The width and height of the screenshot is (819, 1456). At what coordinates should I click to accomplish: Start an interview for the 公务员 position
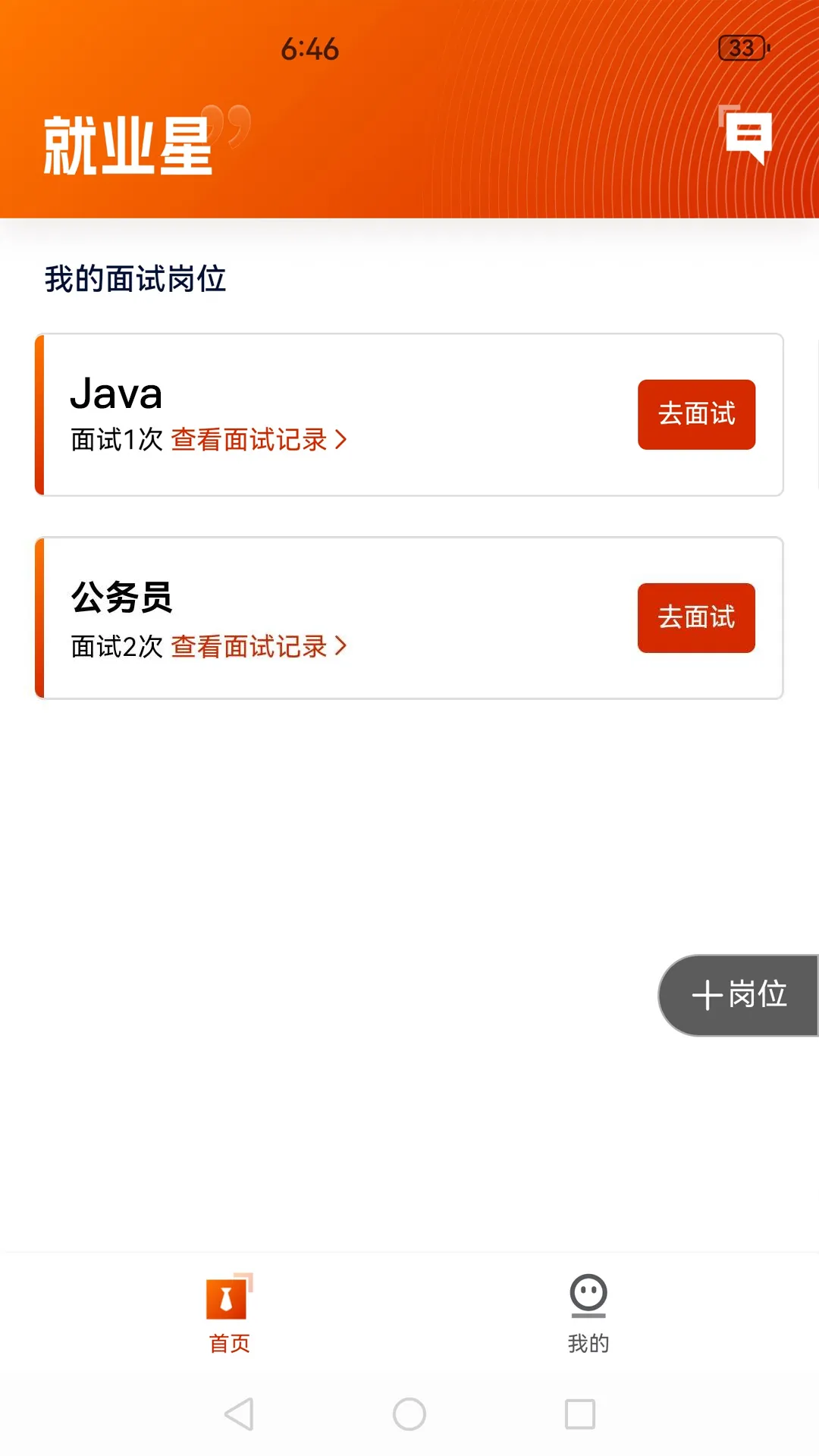[x=696, y=618]
